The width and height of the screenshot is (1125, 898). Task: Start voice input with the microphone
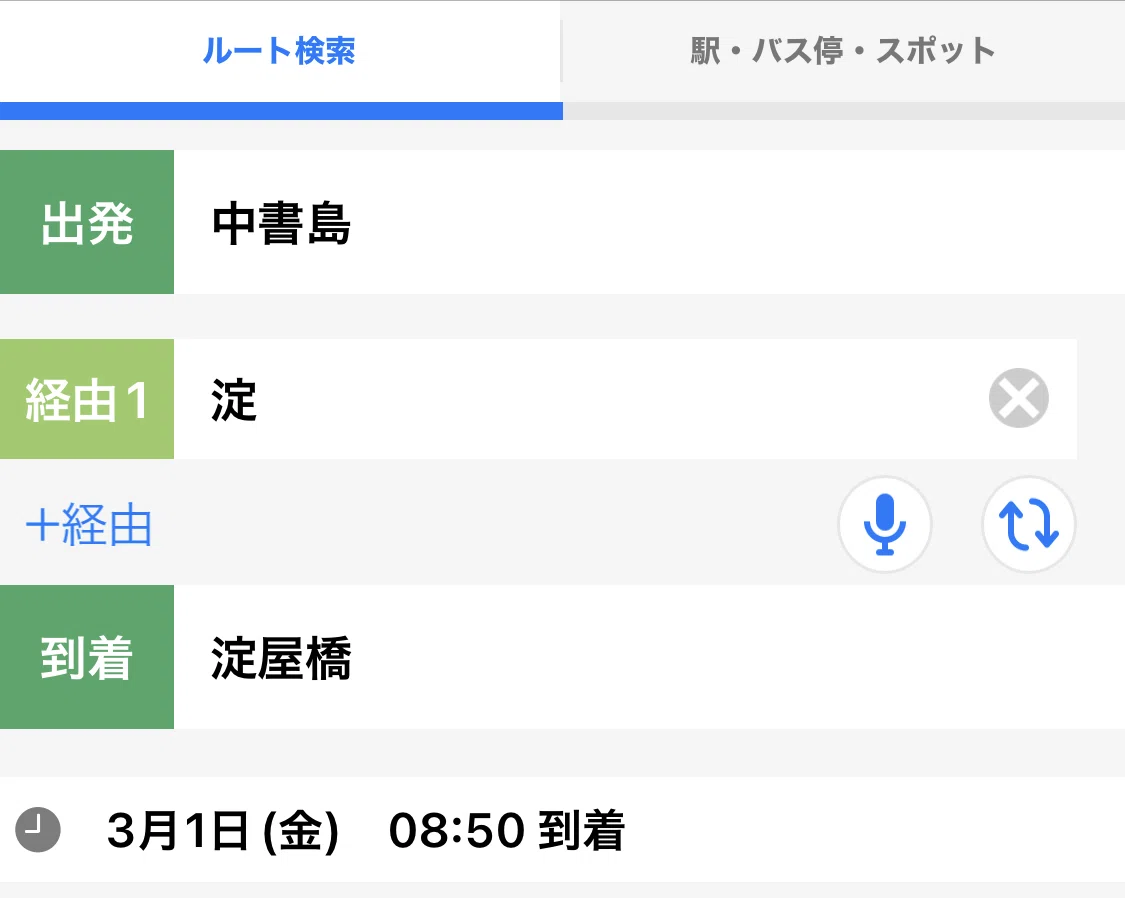[885, 524]
